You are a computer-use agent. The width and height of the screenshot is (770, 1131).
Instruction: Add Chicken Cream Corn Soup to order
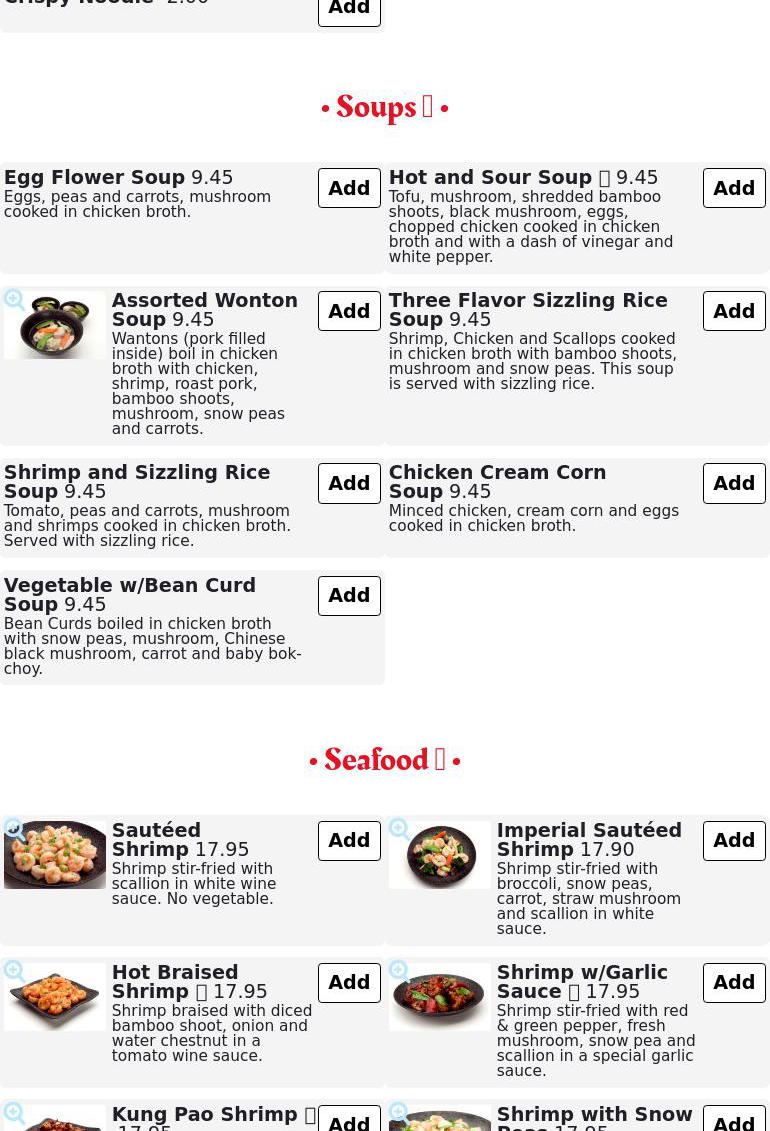(734, 483)
